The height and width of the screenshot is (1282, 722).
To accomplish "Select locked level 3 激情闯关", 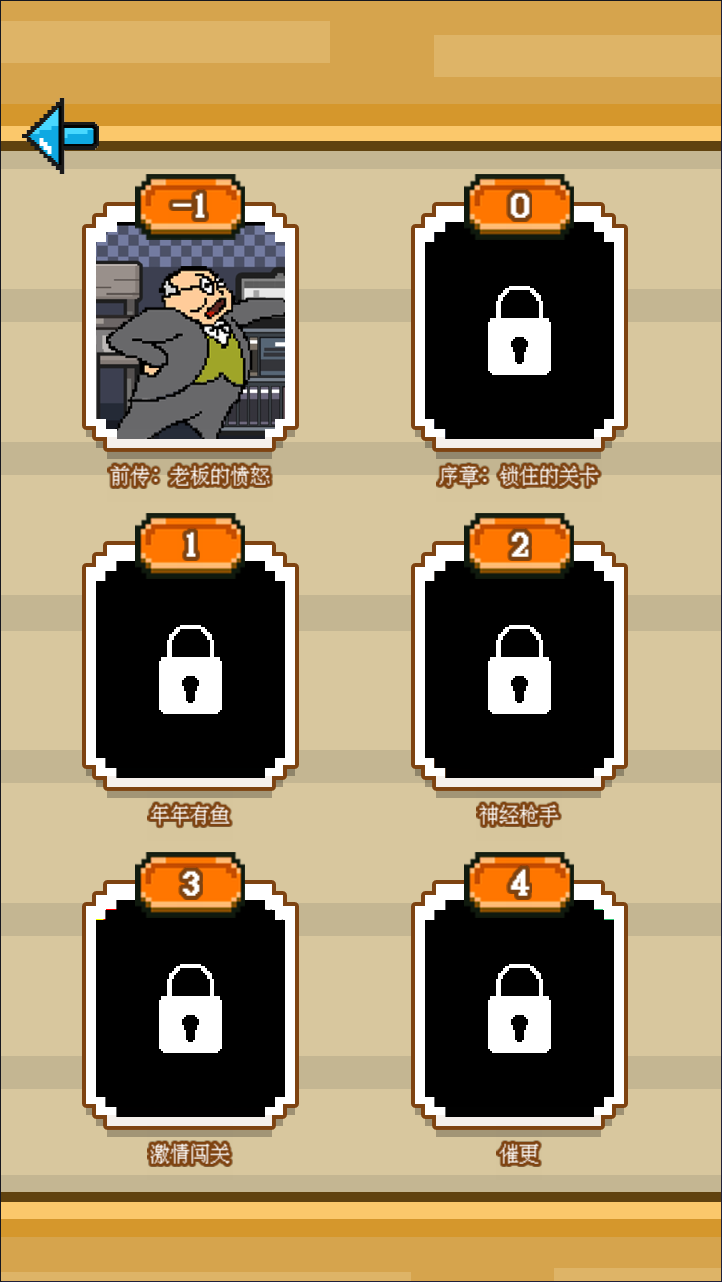I will (190, 1007).
